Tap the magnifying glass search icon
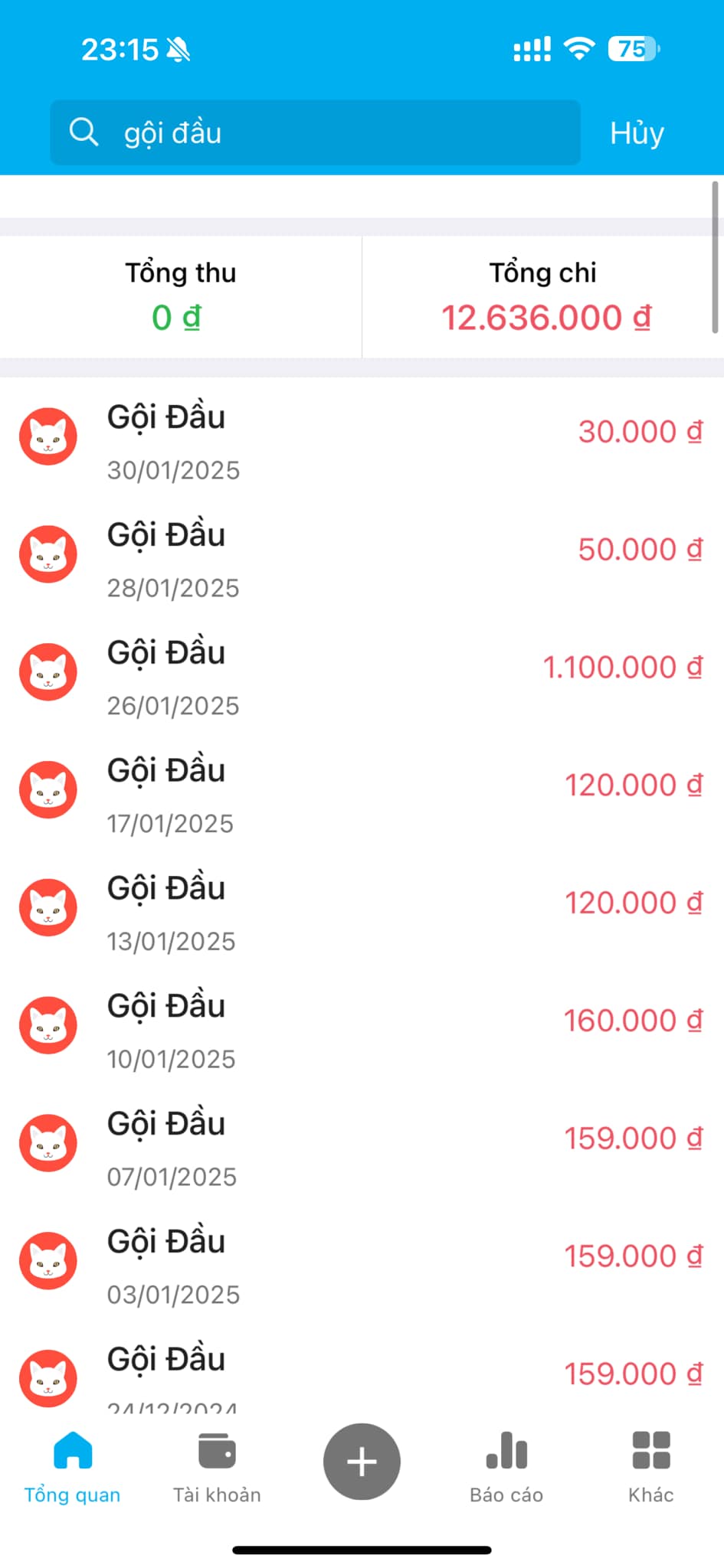 [x=84, y=132]
